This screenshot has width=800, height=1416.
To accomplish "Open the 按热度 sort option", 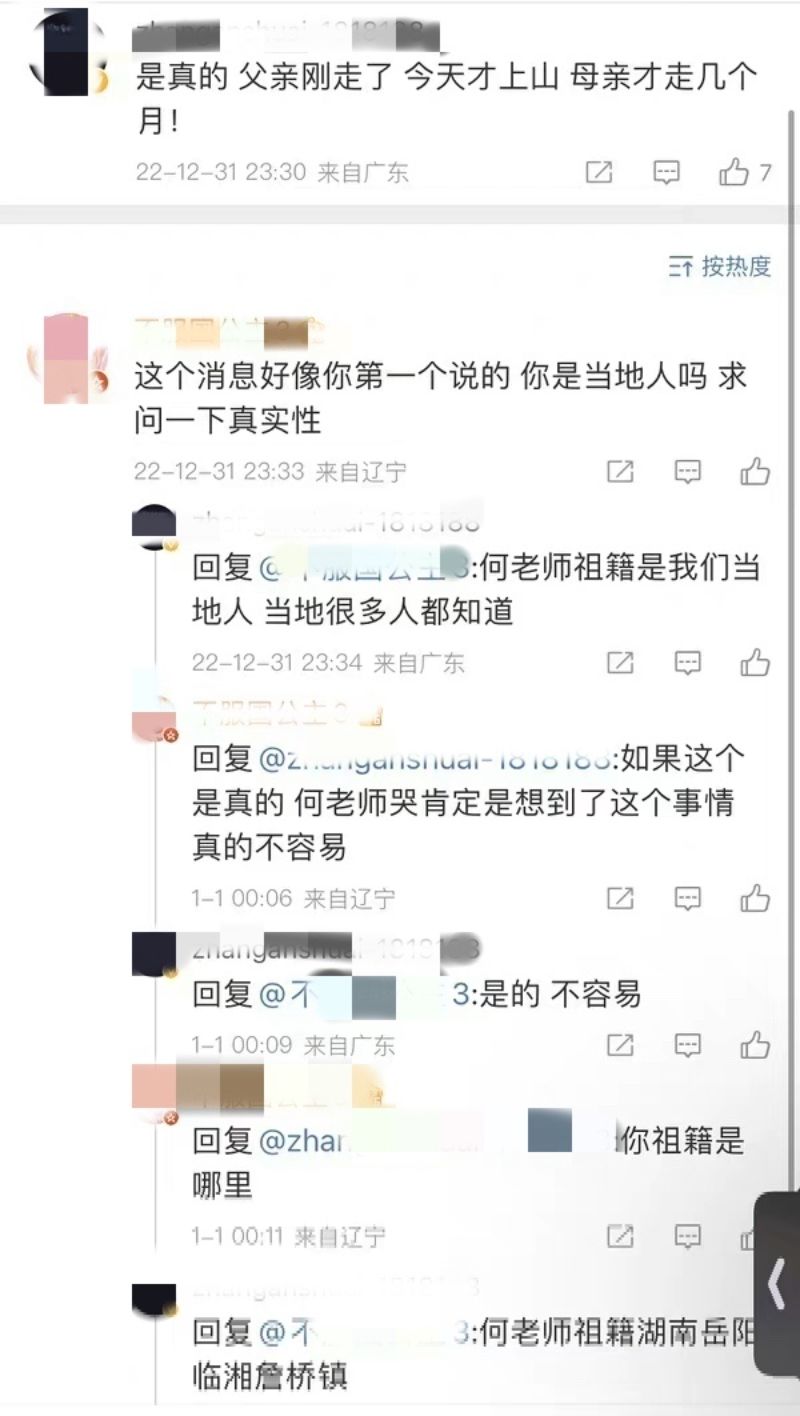I will 720,266.
